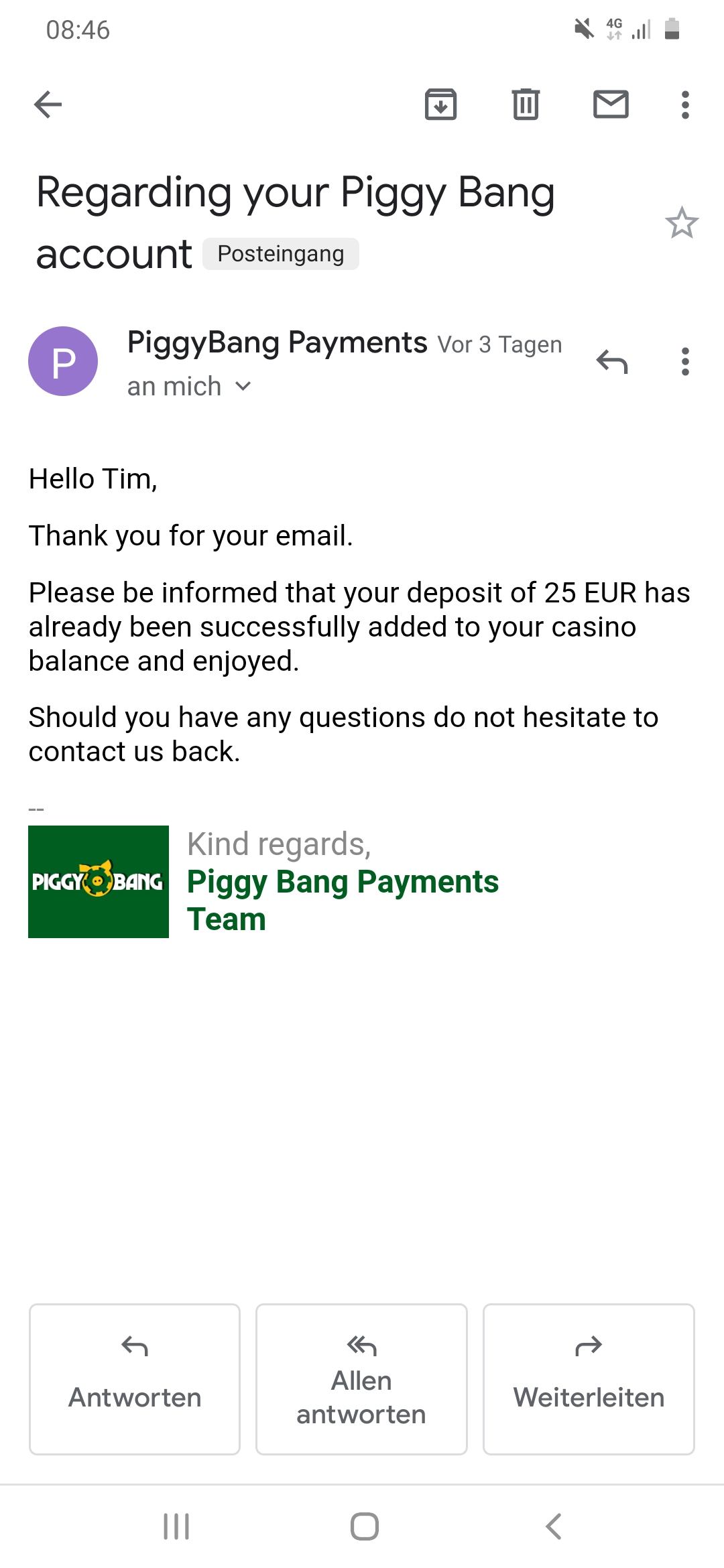This screenshot has height=1568, width=724.
Task: Mark the email as unread
Action: 611,105
